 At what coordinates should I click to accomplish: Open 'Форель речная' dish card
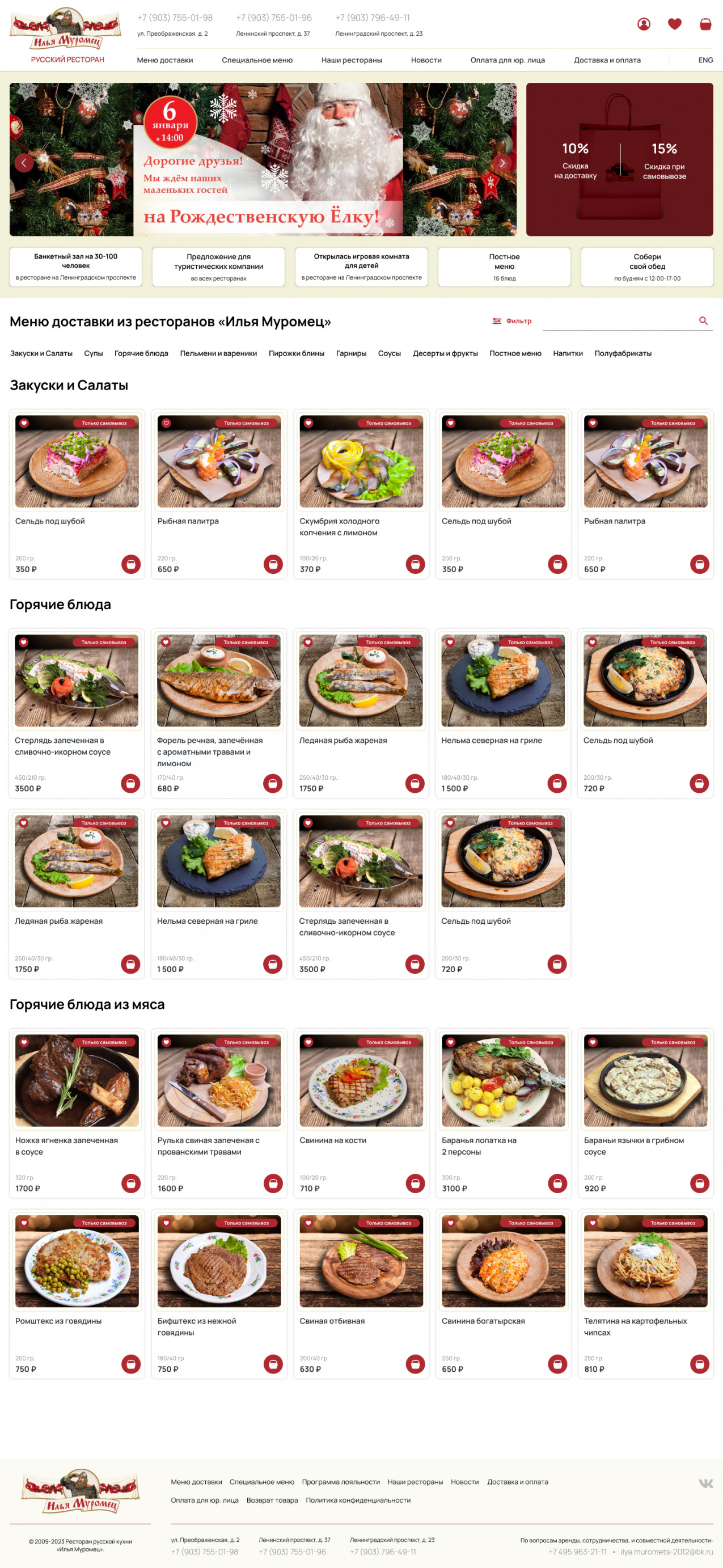click(x=218, y=681)
